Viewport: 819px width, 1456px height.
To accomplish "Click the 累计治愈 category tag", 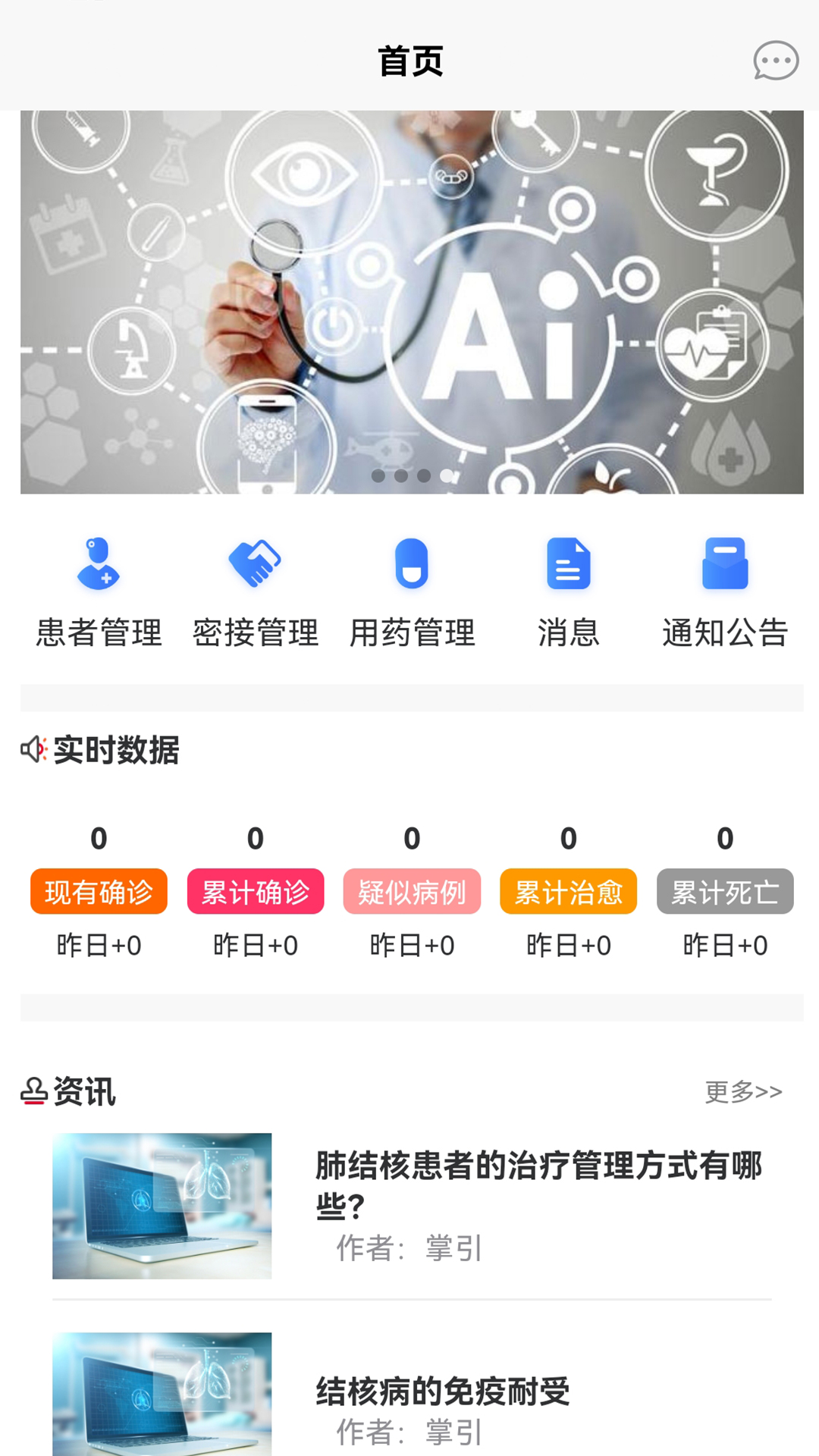I will 568,892.
